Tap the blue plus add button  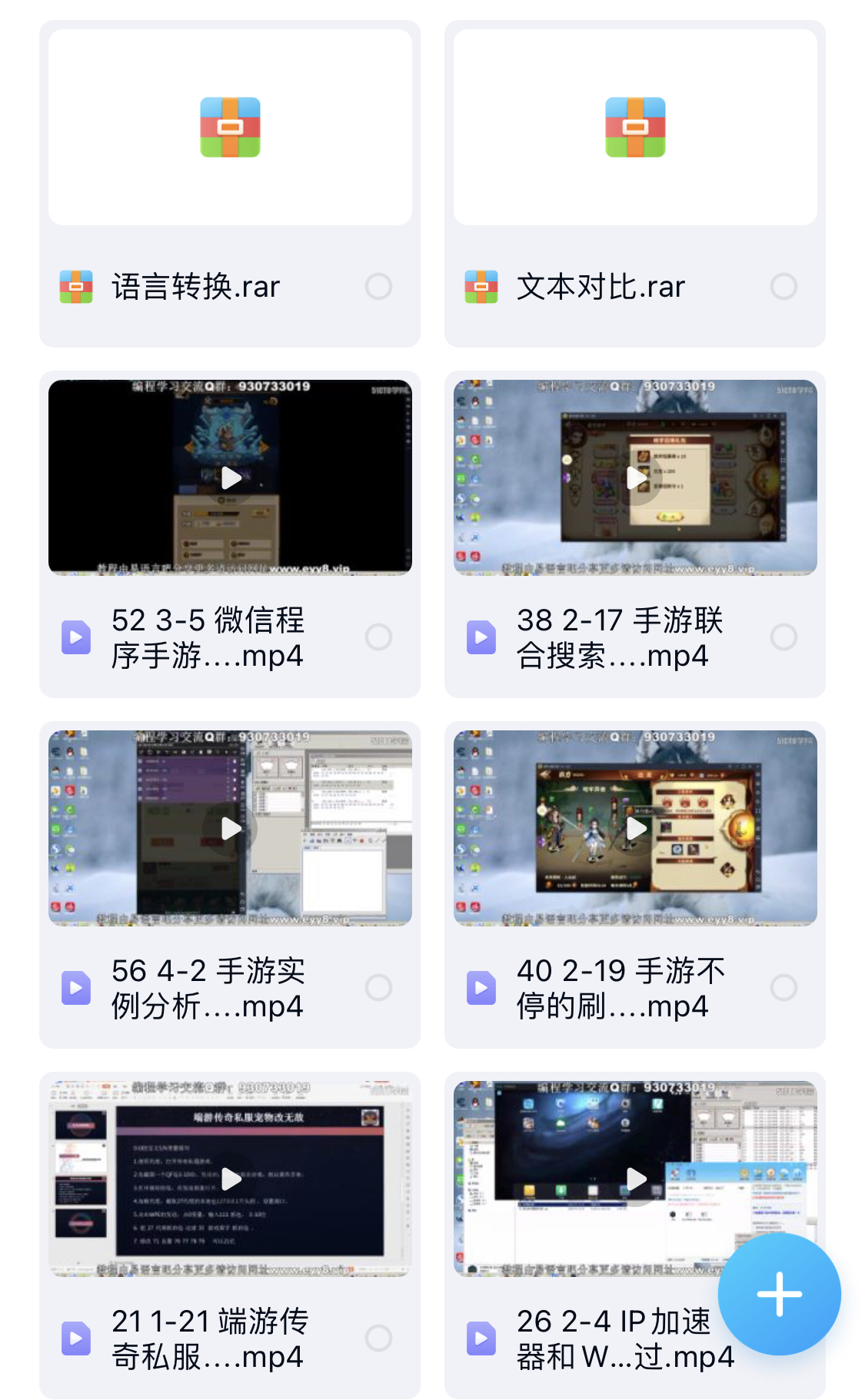[x=779, y=1295]
